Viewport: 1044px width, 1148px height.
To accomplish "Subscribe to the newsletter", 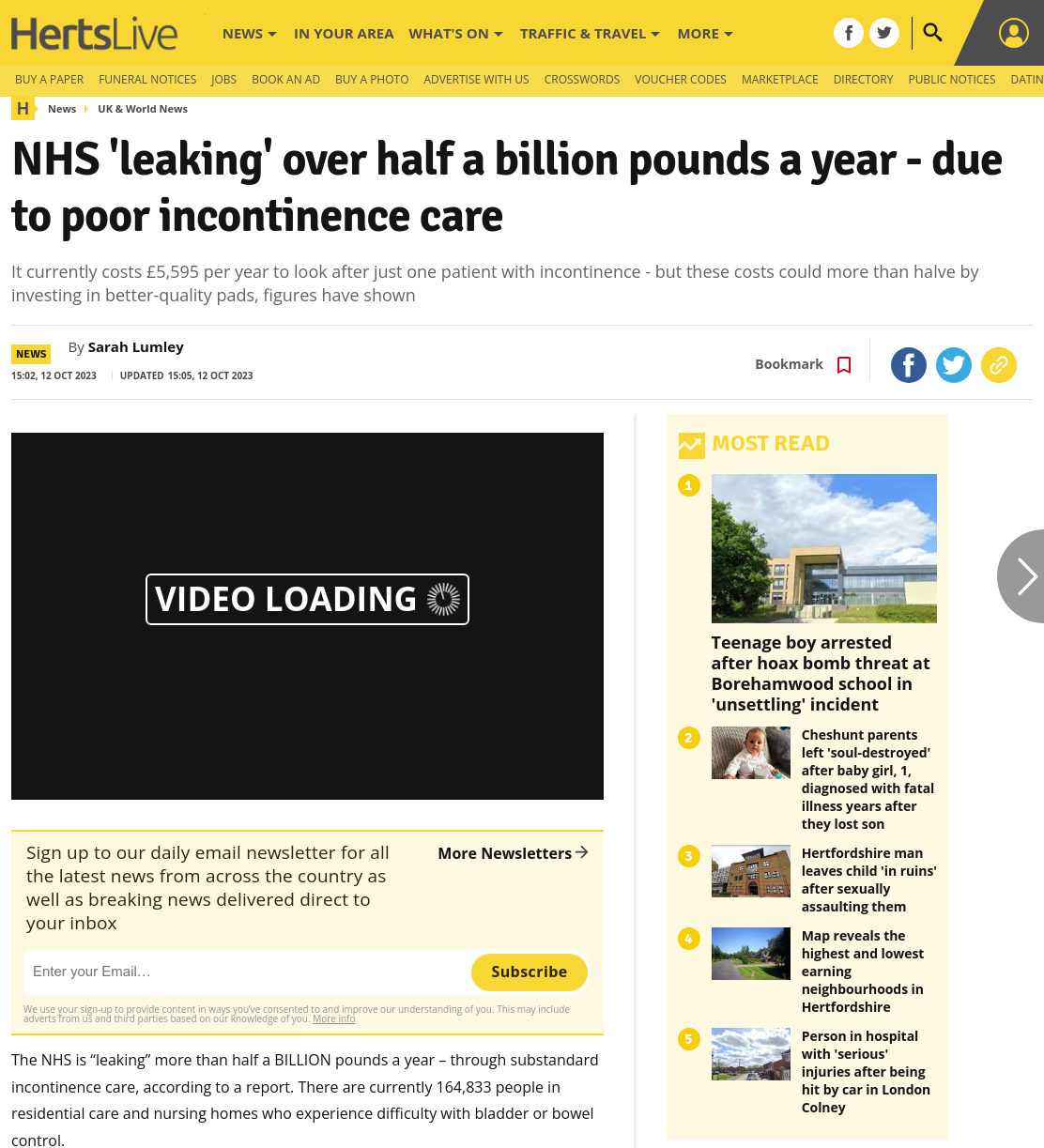I will [x=530, y=972].
